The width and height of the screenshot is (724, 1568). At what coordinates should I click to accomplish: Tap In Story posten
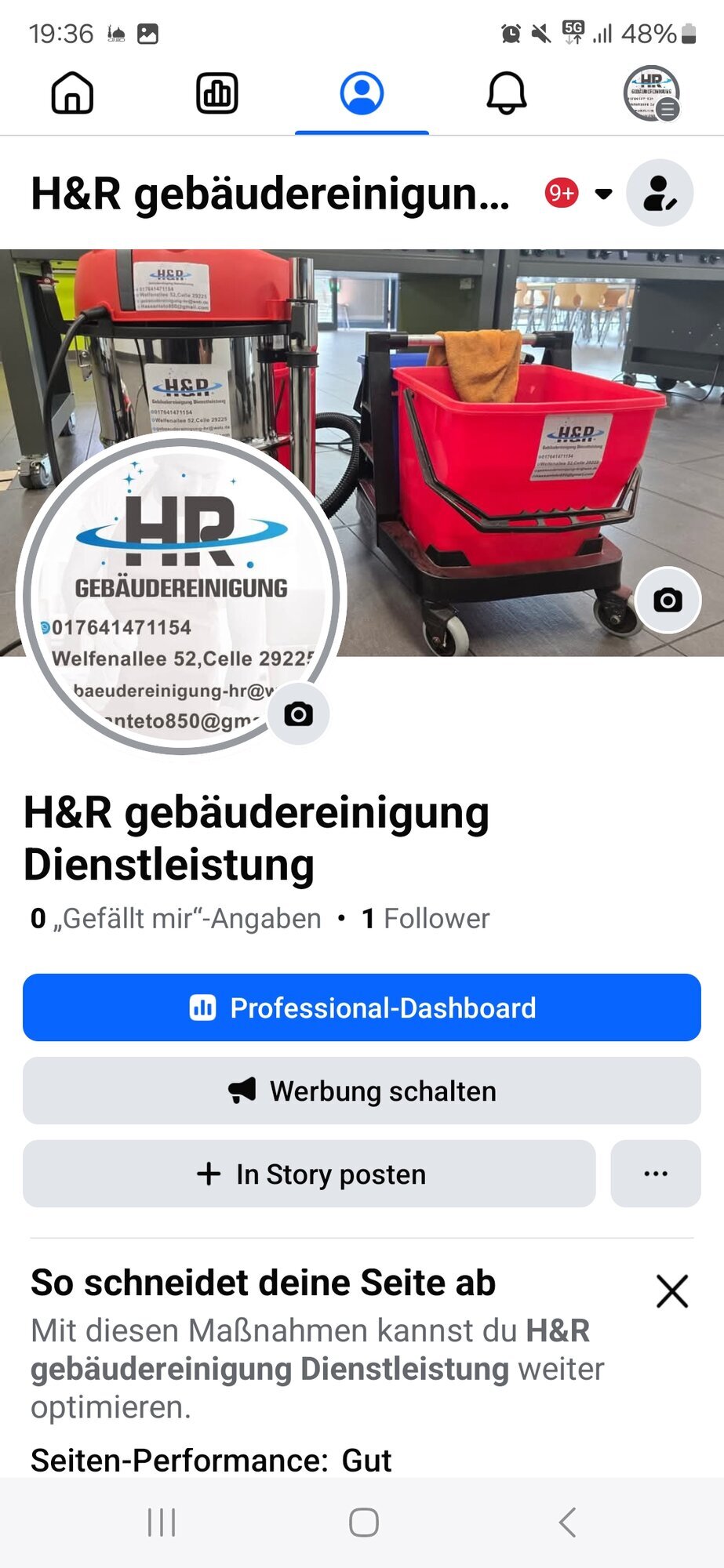(x=309, y=1174)
